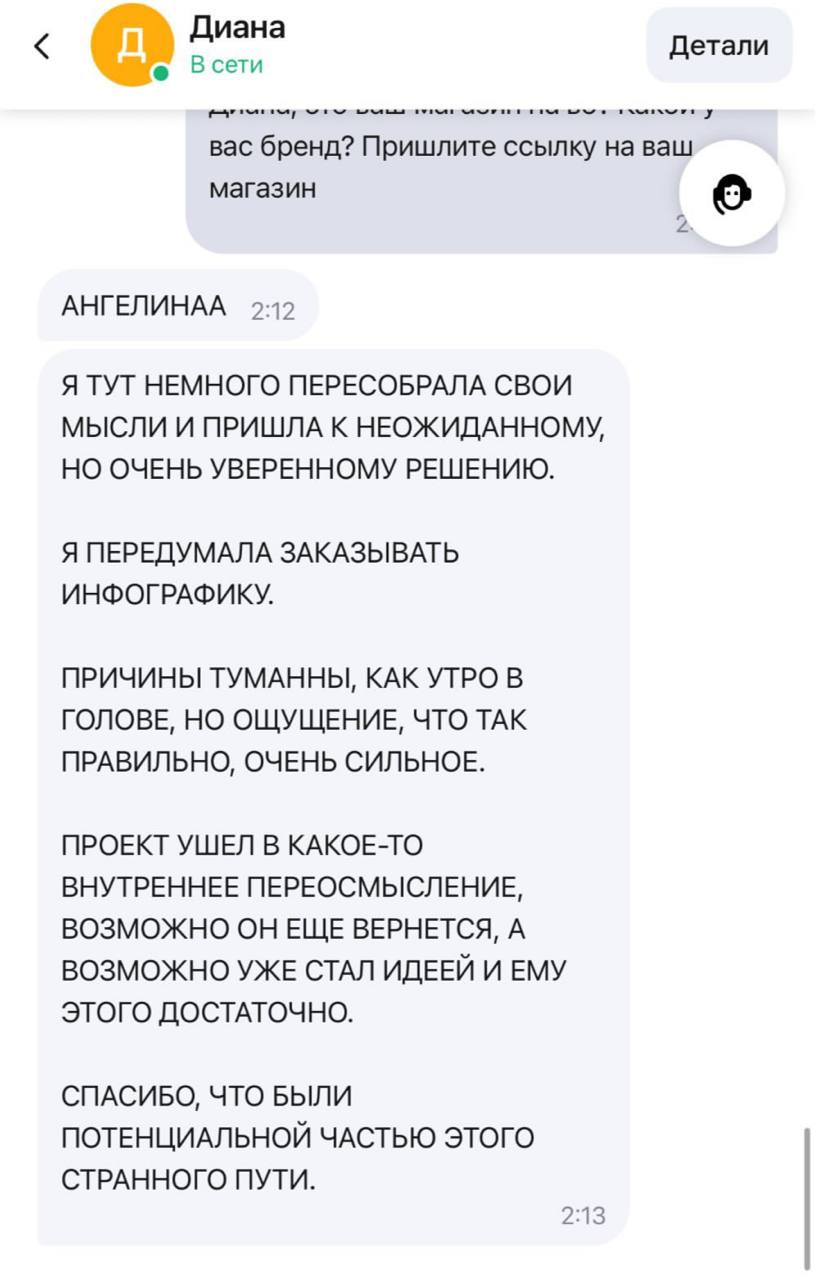Screen dimensions: 815x1280
Task: Tap the support agent floating button
Action: 731,195
